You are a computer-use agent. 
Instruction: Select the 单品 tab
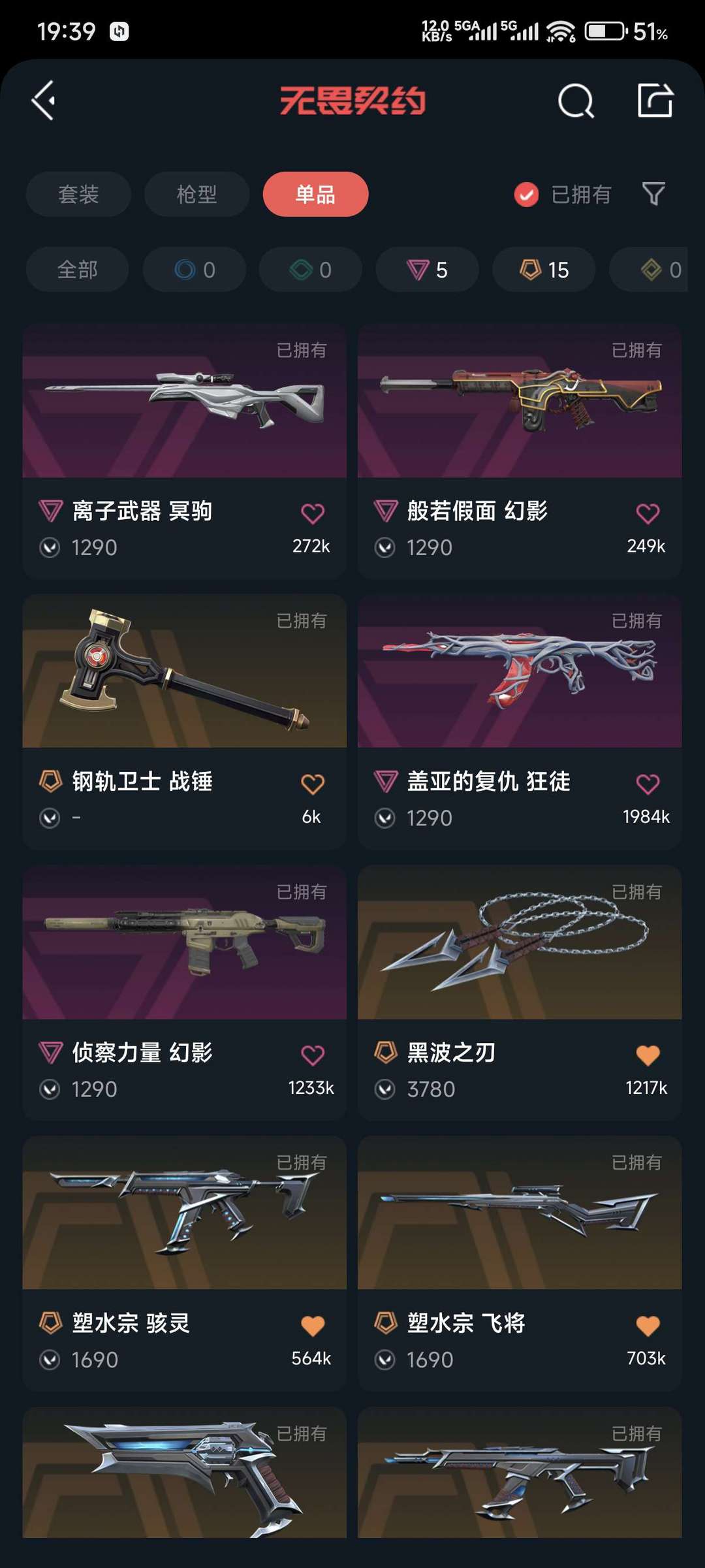315,194
